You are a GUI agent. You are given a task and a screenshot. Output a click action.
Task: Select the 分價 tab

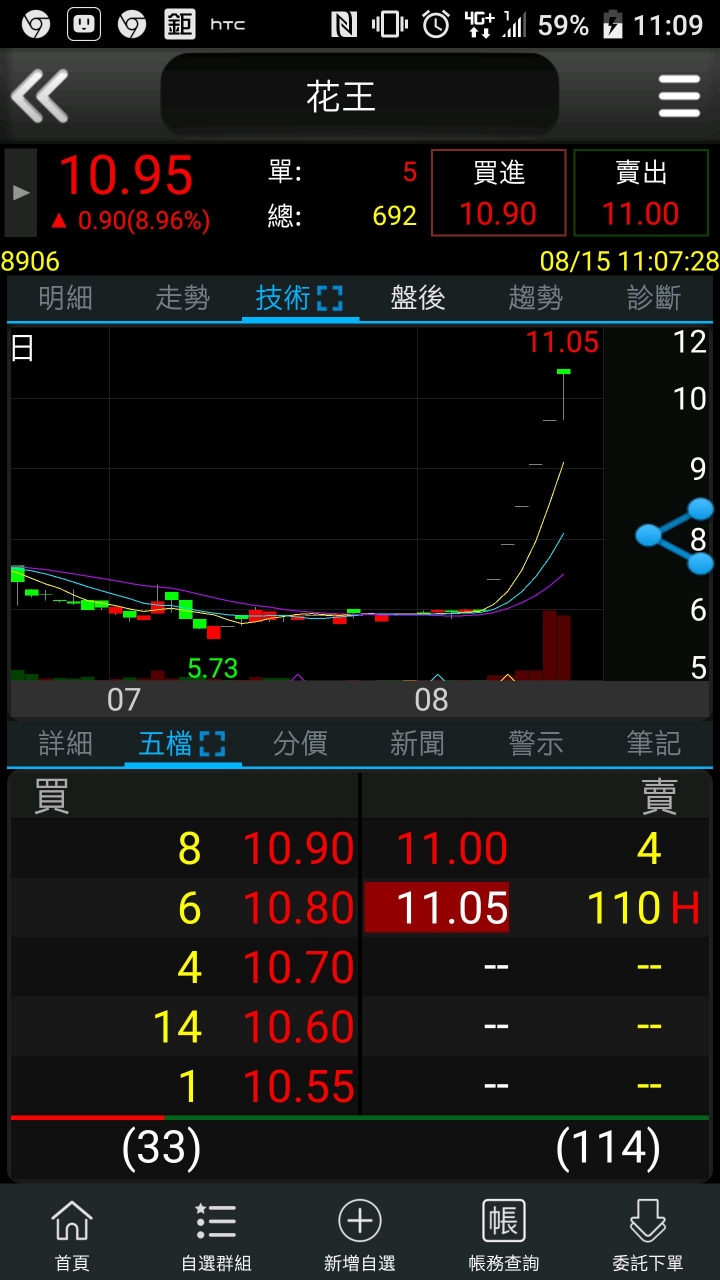[300, 743]
